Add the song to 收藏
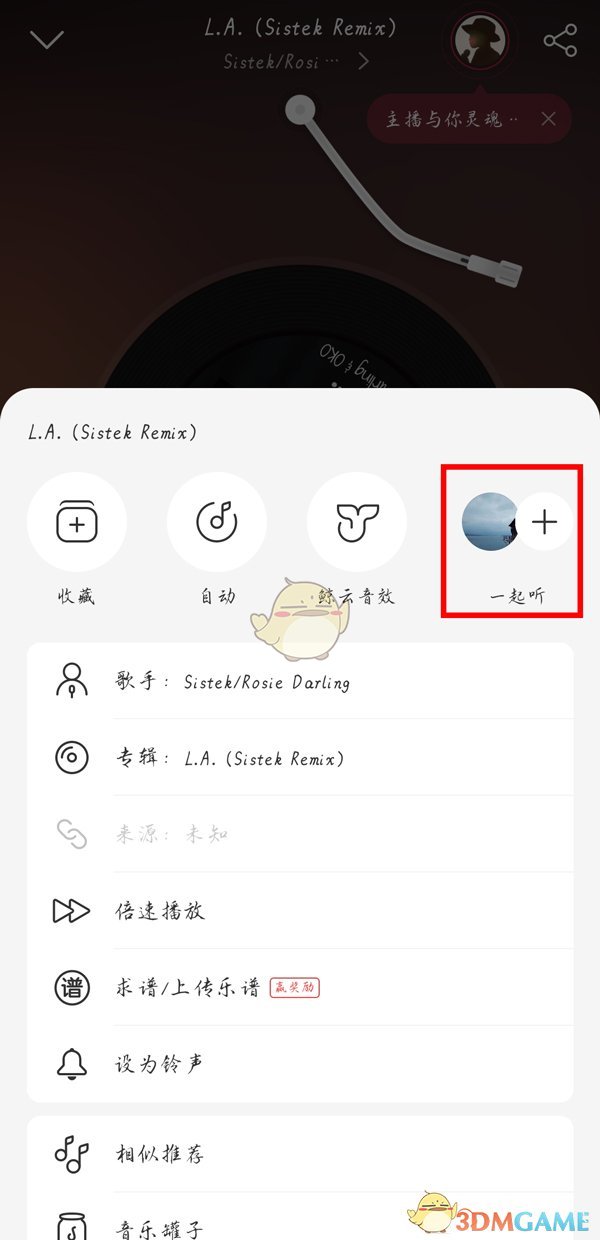The width and height of the screenshot is (600, 1240). [77, 522]
